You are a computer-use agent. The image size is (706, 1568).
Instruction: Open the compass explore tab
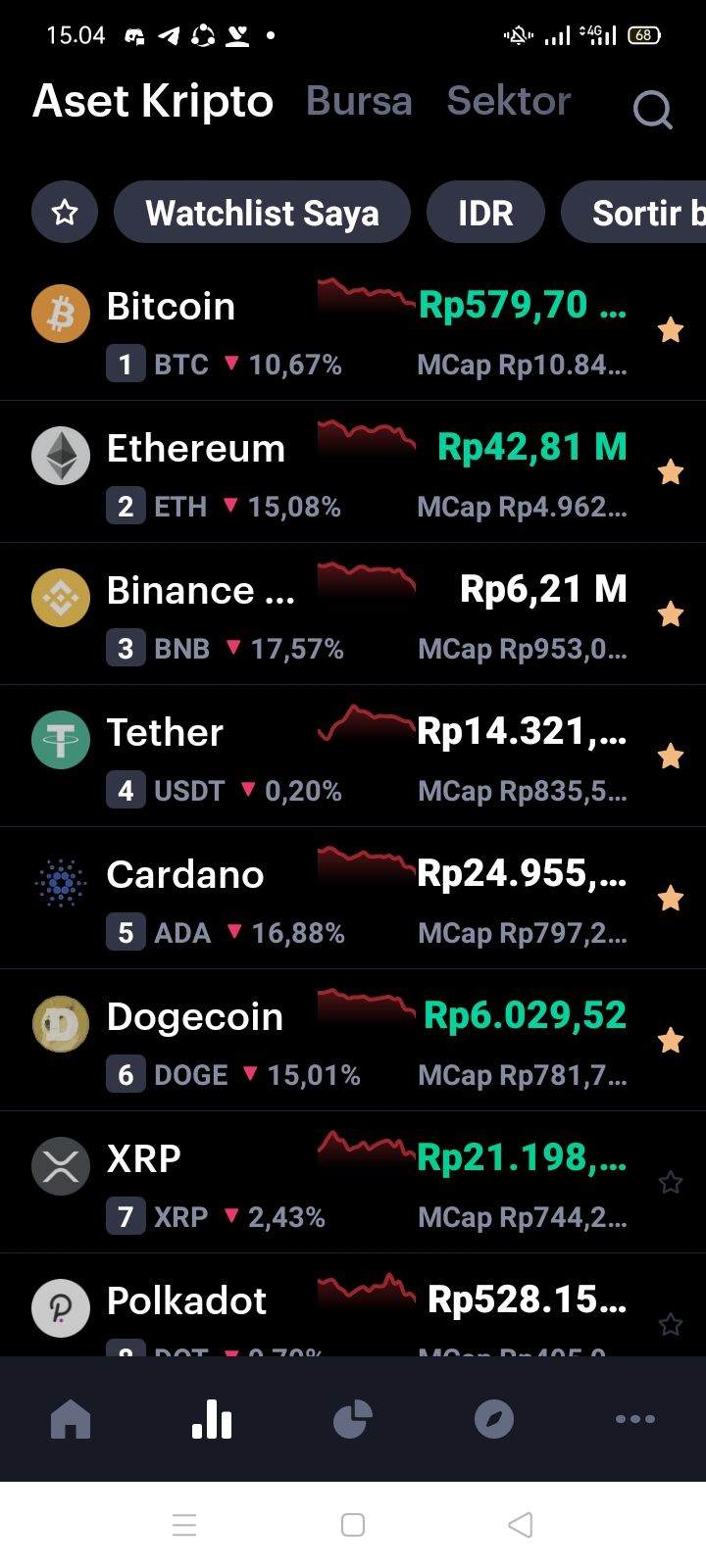point(494,1419)
